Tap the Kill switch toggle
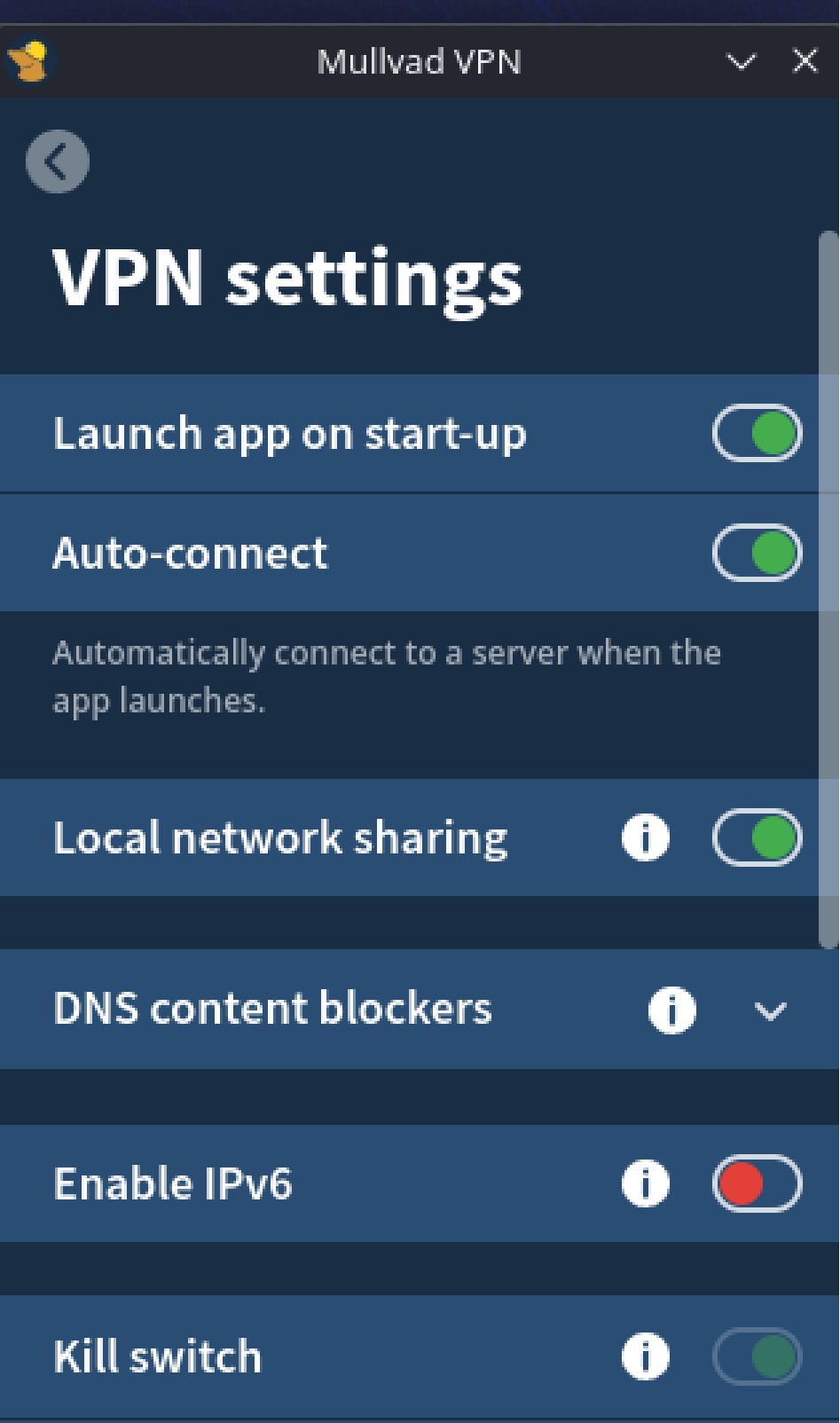The image size is (840, 1423). [757, 1356]
